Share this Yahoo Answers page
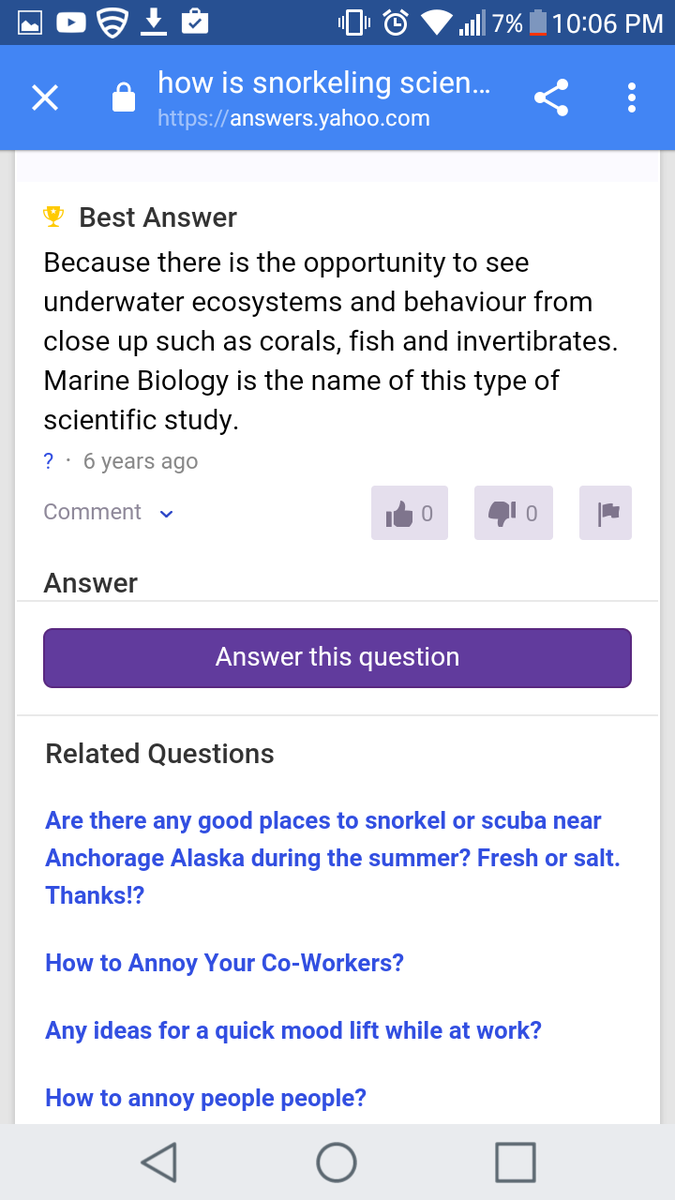This screenshot has width=675, height=1200. click(x=551, y=98)
